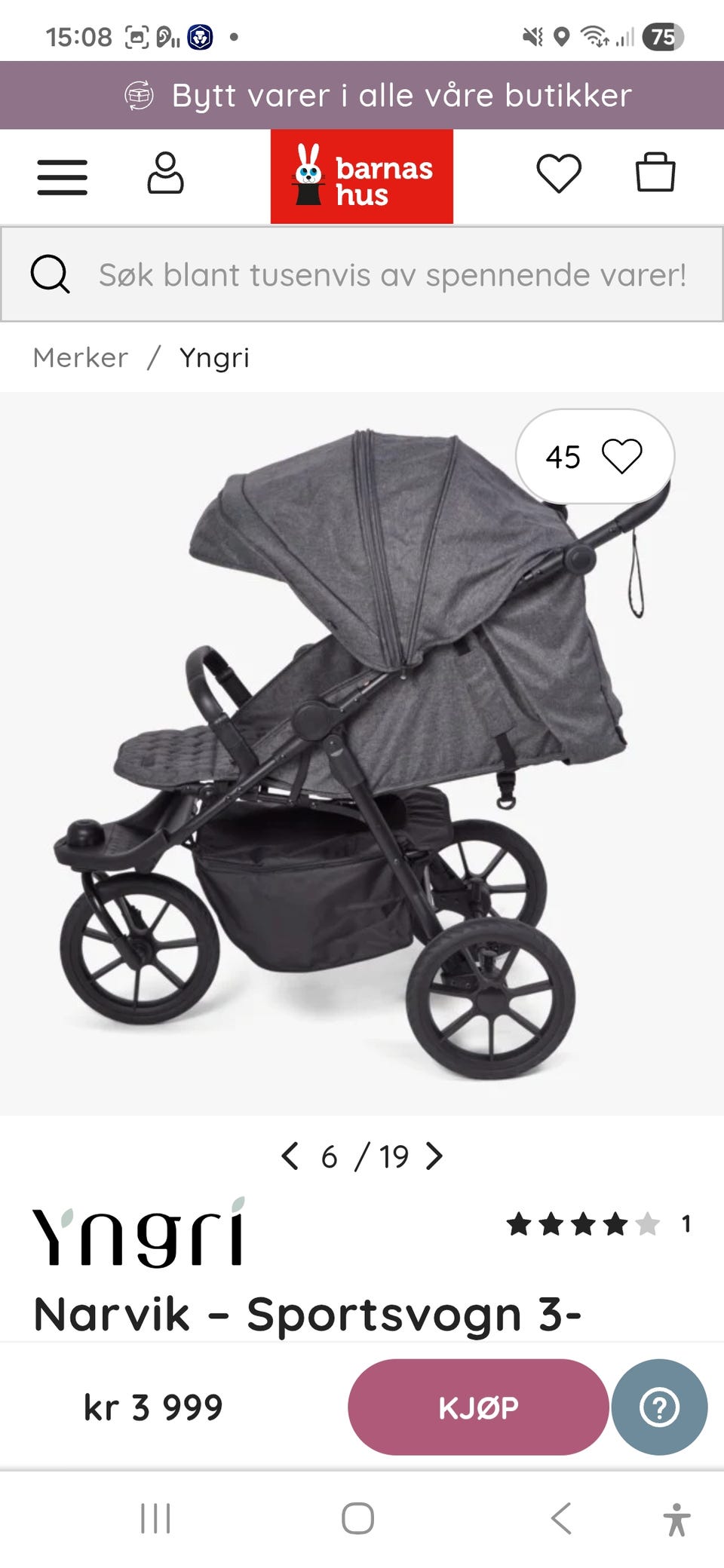Open the Yngri breadcrumb link
Viewport: 724px width, 1568px height.
click(214, 358)
